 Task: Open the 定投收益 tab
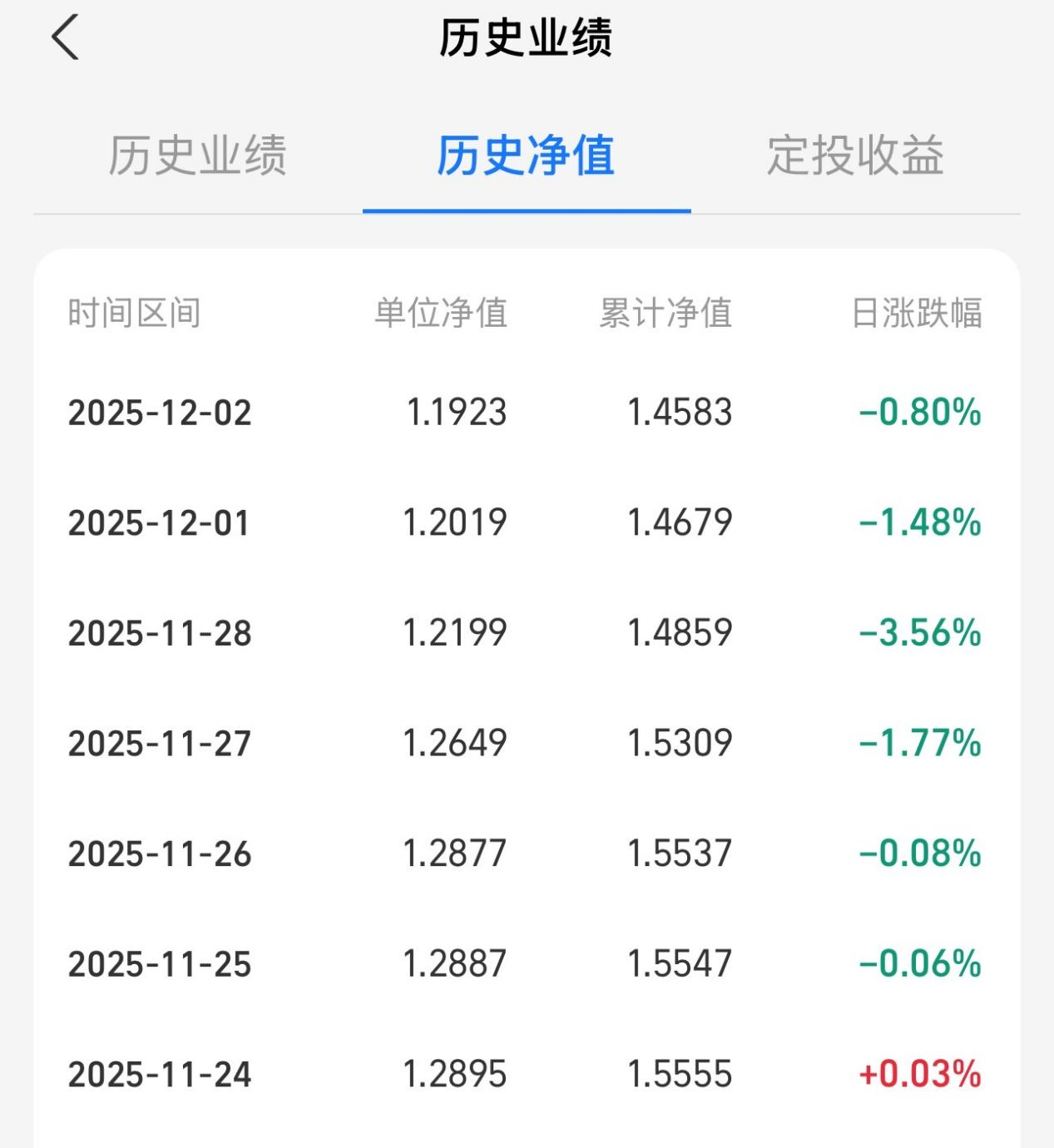pyautogui.click(x=854, y=156)
